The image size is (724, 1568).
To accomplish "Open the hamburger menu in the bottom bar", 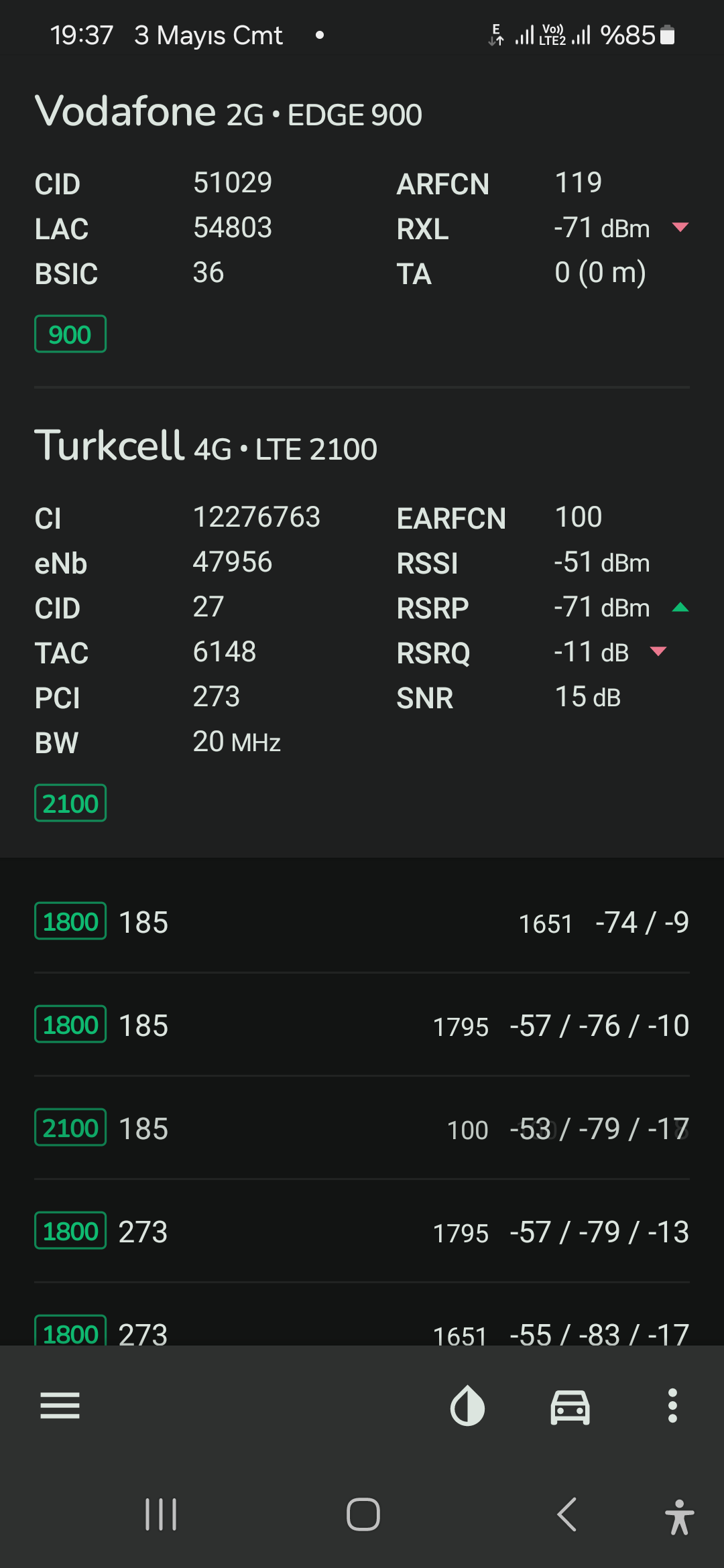I will (60, 1405).
